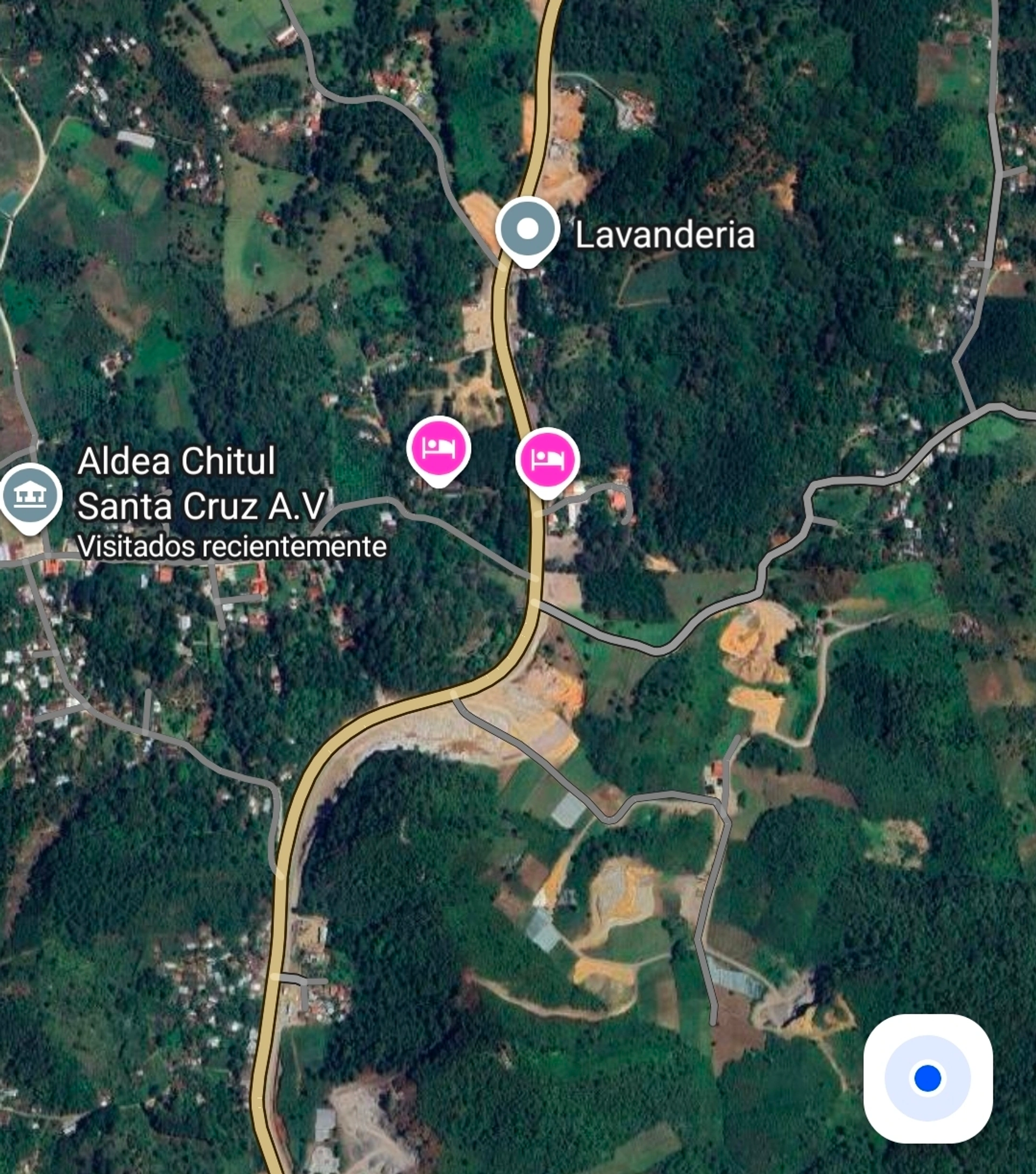
Task: Select the Aldea Chitul Santa Cruz A.V pin
Action: pos(30,496)
